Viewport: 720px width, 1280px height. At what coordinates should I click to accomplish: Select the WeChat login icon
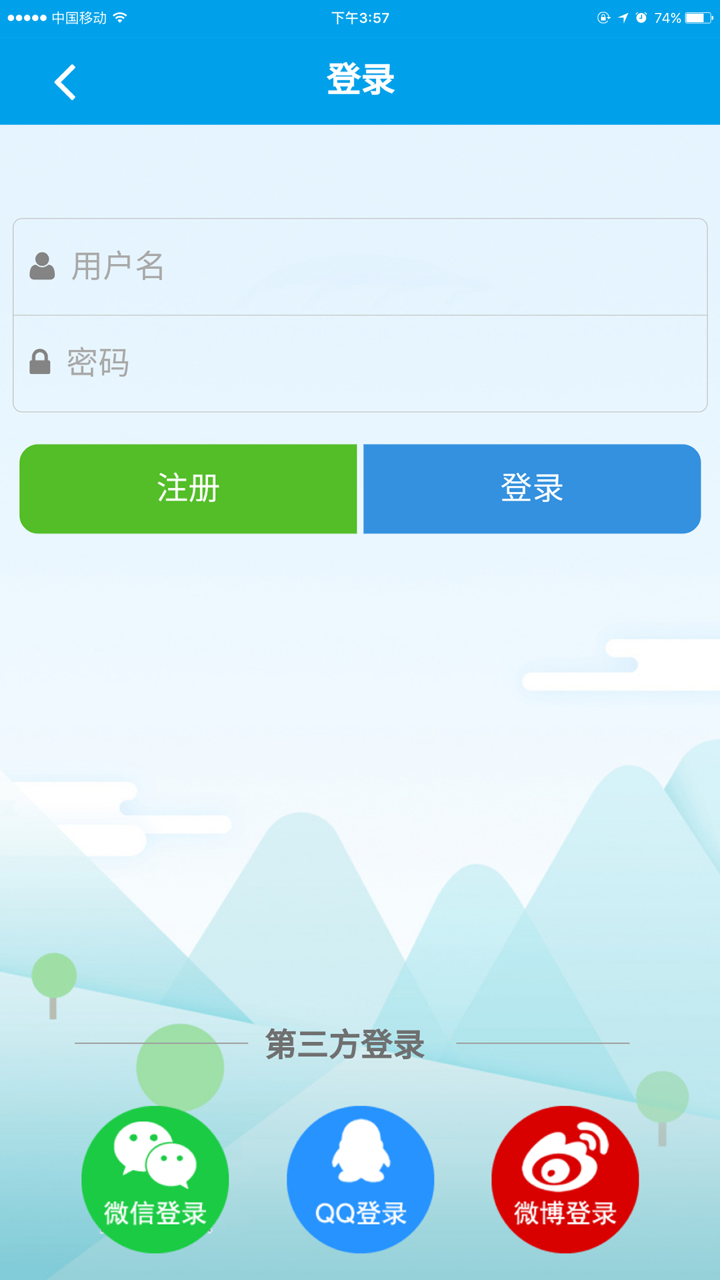click(x=155, y=1180)
